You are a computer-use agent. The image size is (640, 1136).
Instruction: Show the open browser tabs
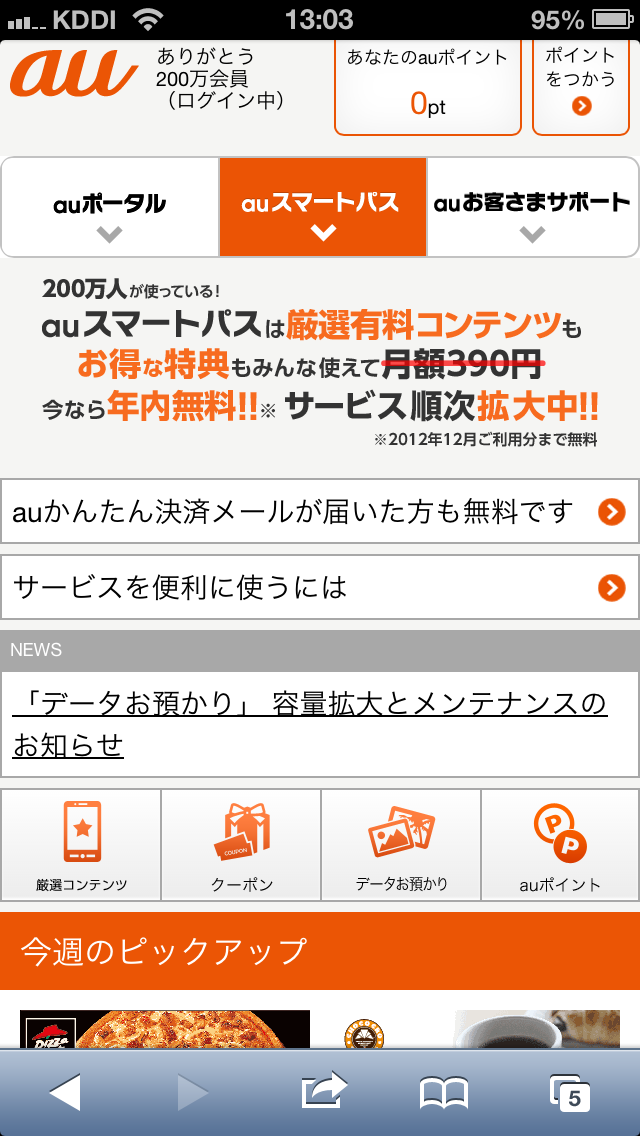tap(570, 1093)
